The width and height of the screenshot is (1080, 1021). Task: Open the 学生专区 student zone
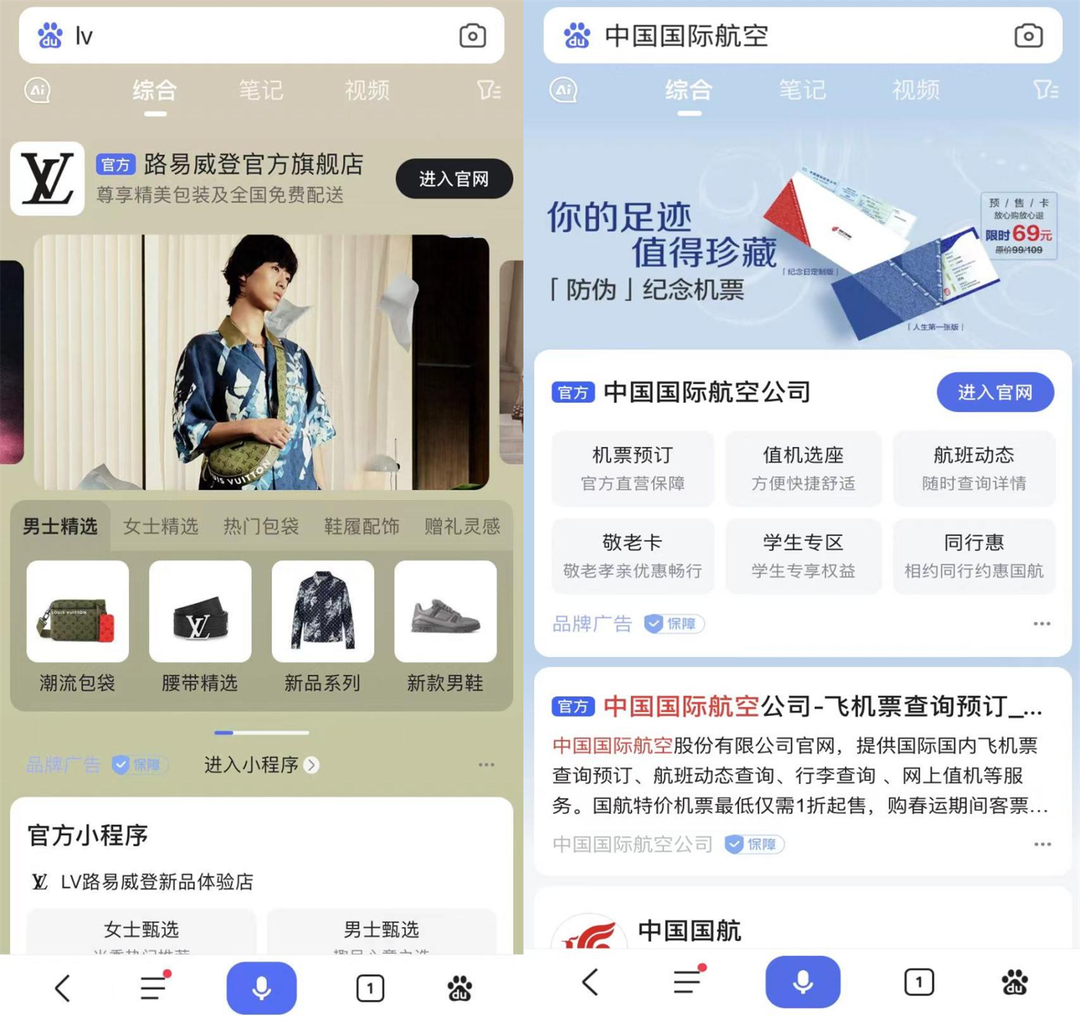coord(803,556)
